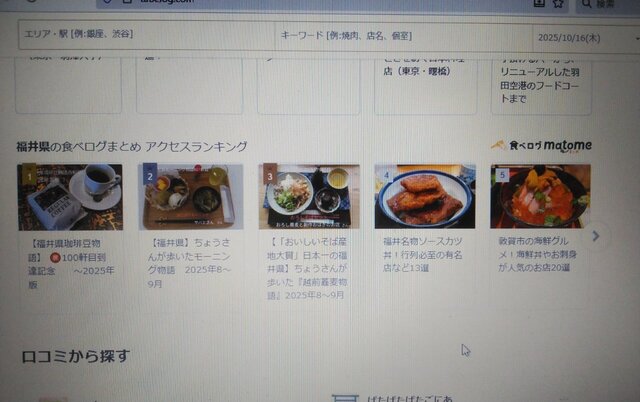Open rank 2 morning story article
This screenshot has width=640, height=402.
click(190, 198)
